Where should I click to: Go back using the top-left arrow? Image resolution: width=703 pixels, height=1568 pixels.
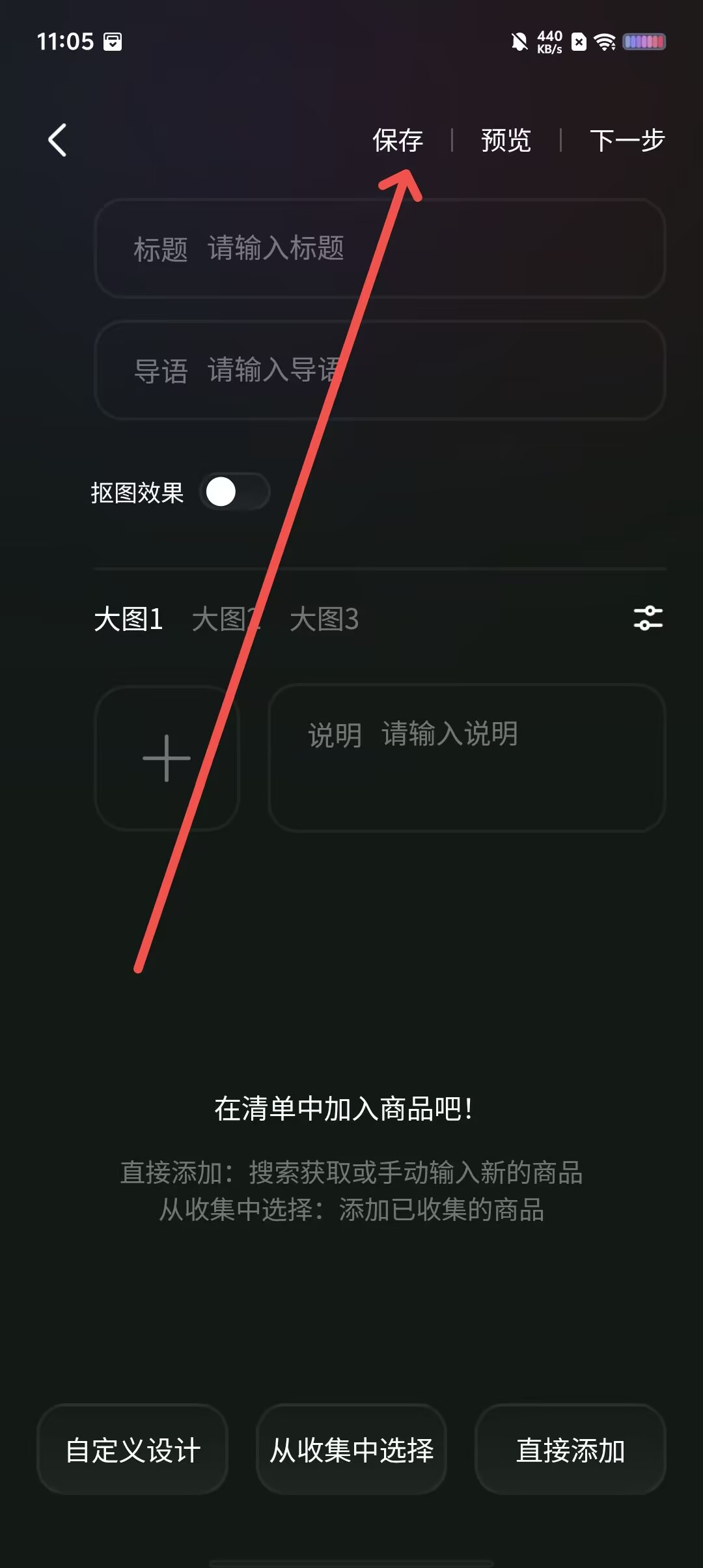(x=58, y=140)
